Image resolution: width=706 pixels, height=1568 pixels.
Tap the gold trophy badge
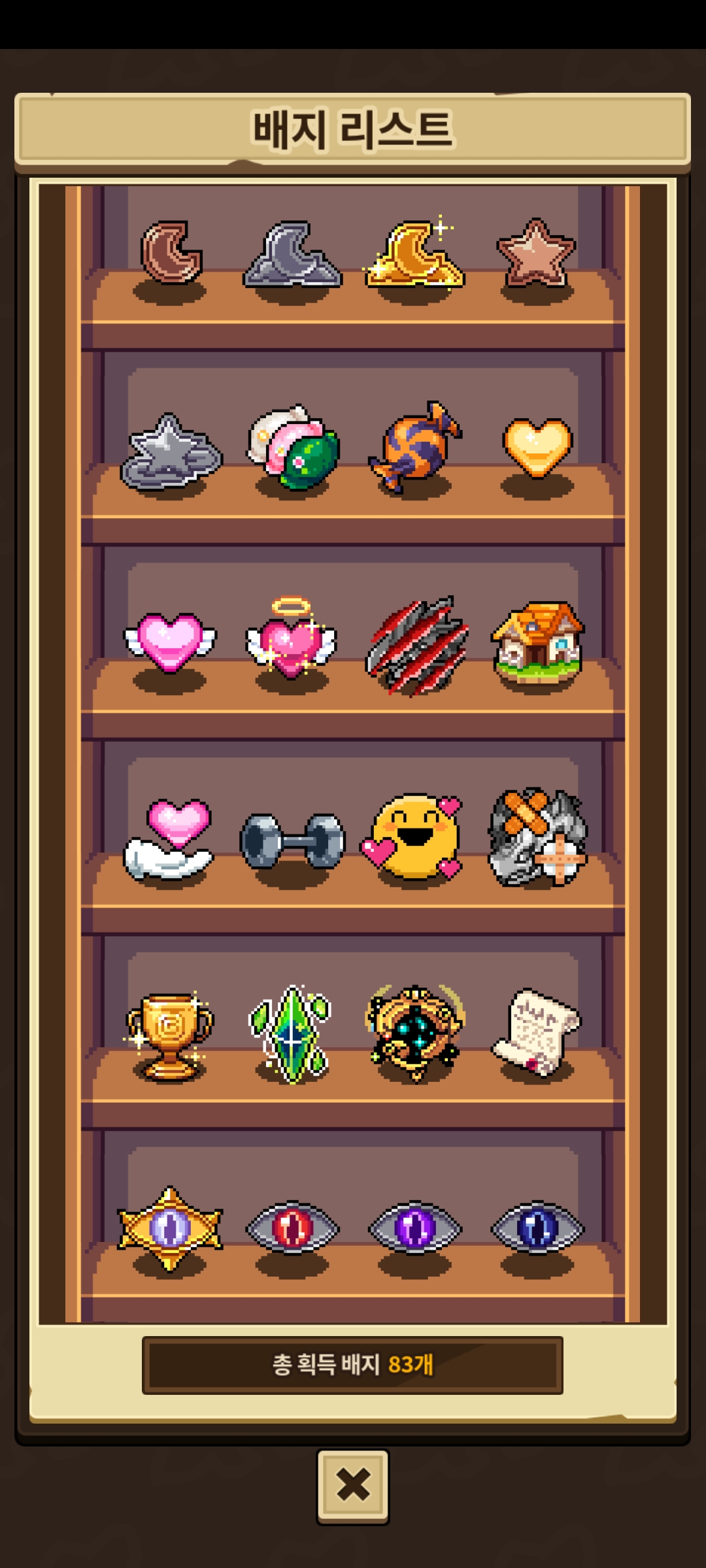169,1035
